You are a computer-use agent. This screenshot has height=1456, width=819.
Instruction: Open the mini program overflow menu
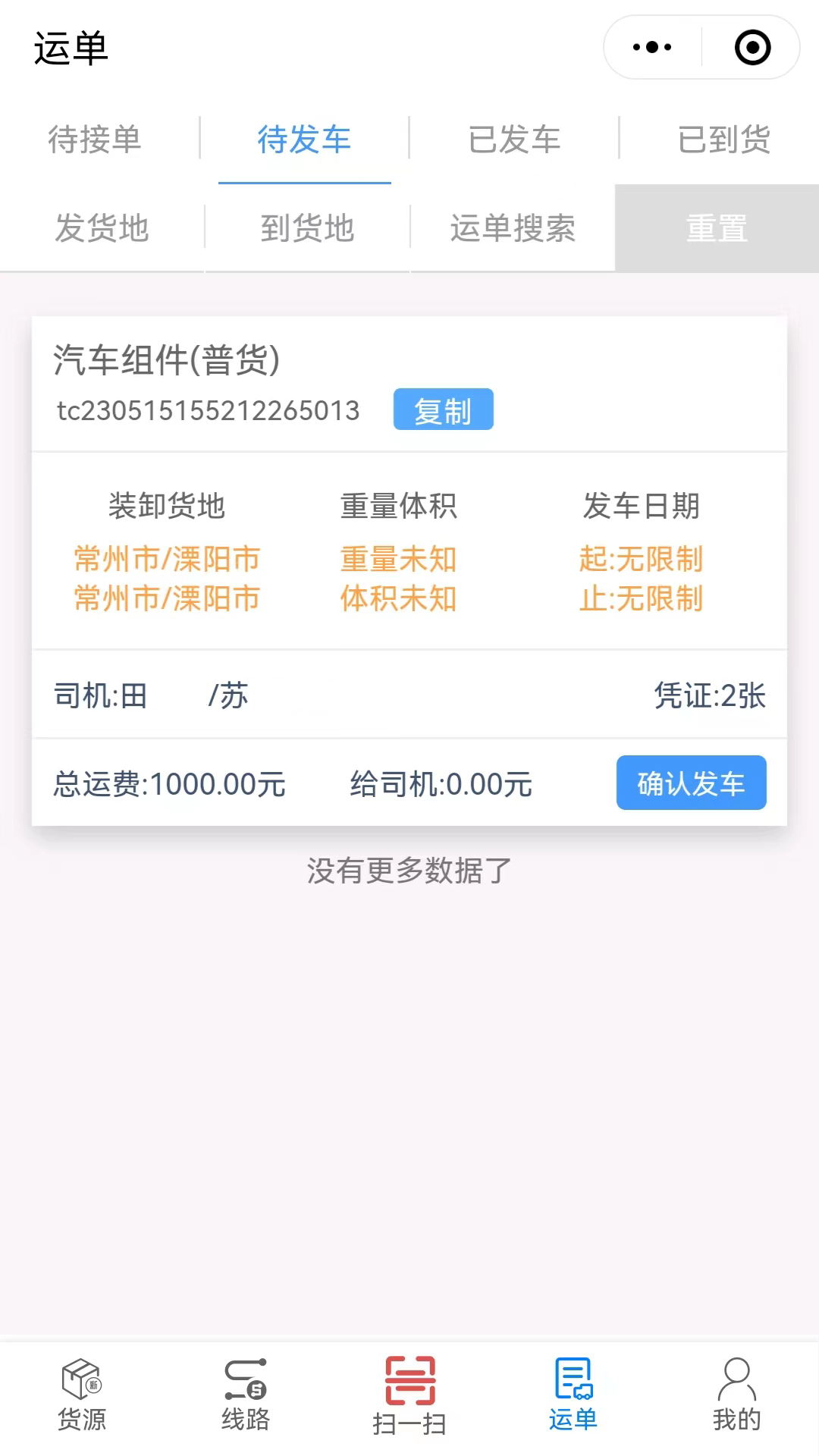coord(652,47)
